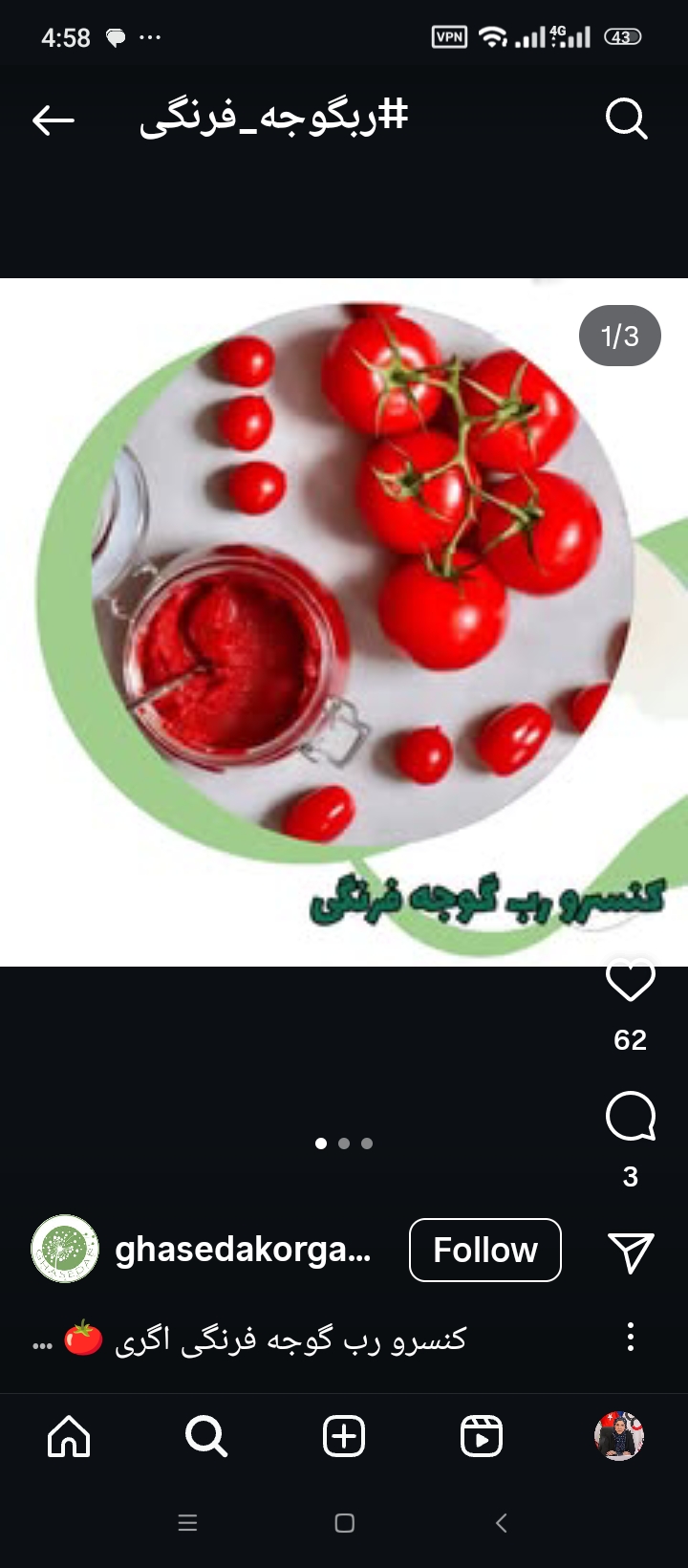Switch to the Reels tab
This screenshot has height=1568, width=688.
482,1436
